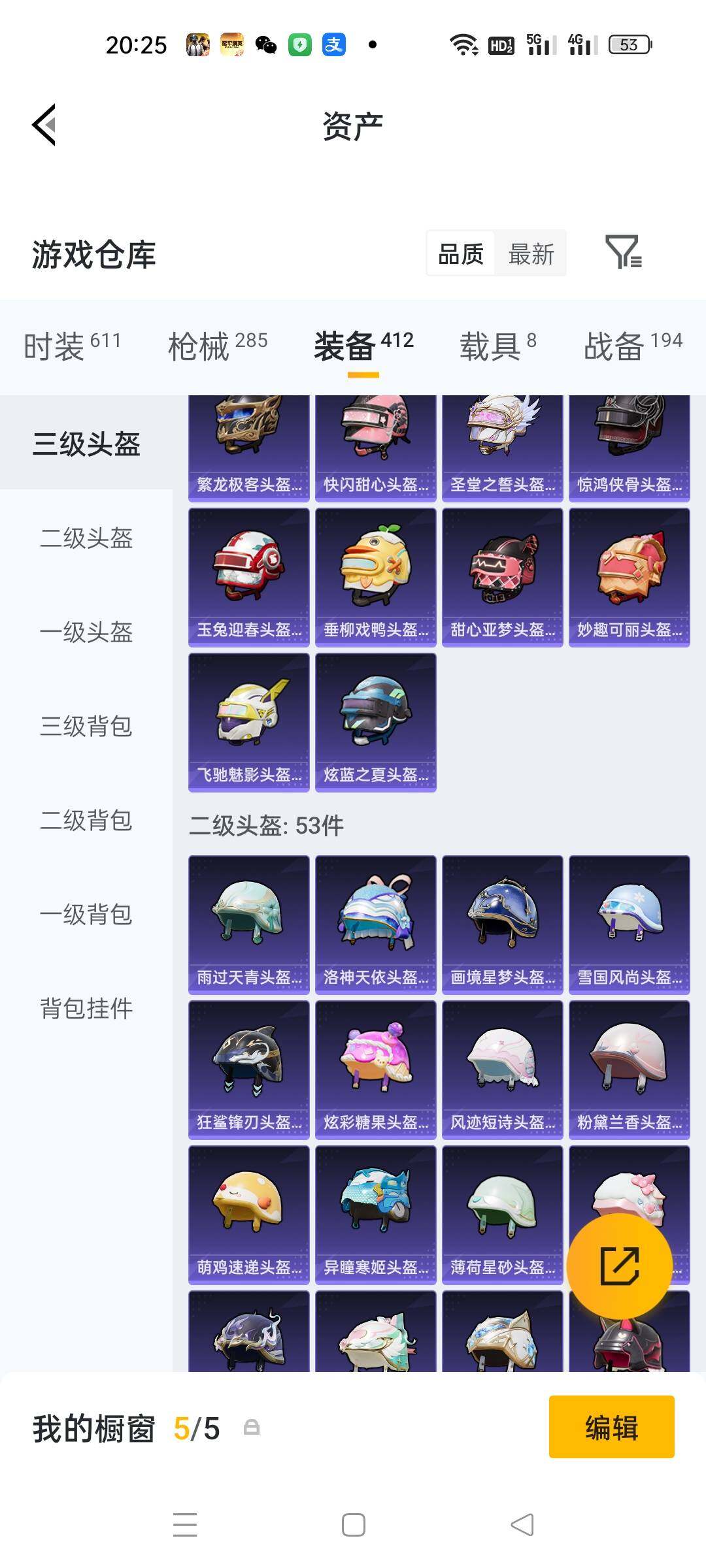Select the 繁龙极客头盔 thumbnail
Viewport: 706px width, 1568px height.
tap(249, 444)
